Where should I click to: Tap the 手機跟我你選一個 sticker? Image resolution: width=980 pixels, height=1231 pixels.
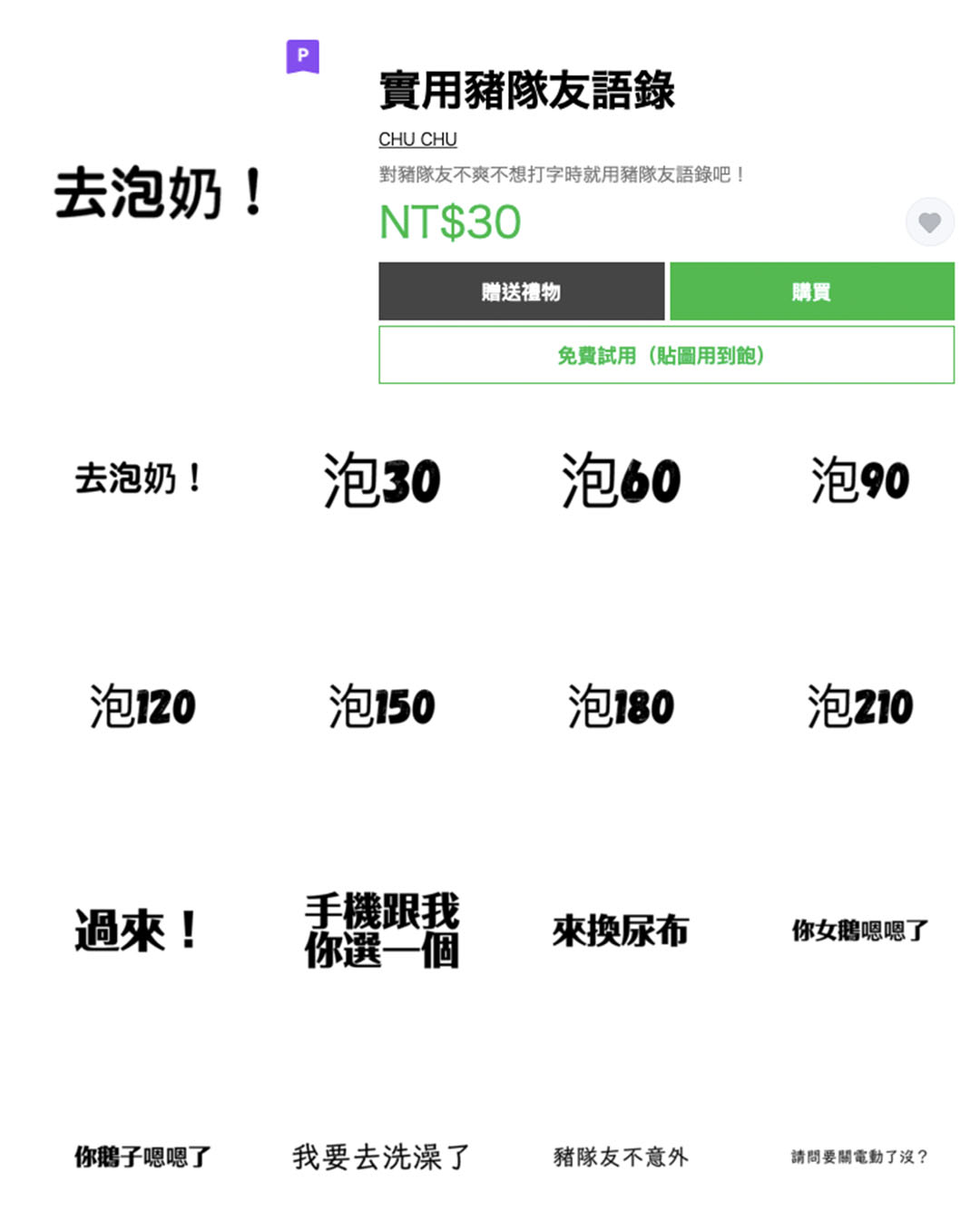pos(381,931)
